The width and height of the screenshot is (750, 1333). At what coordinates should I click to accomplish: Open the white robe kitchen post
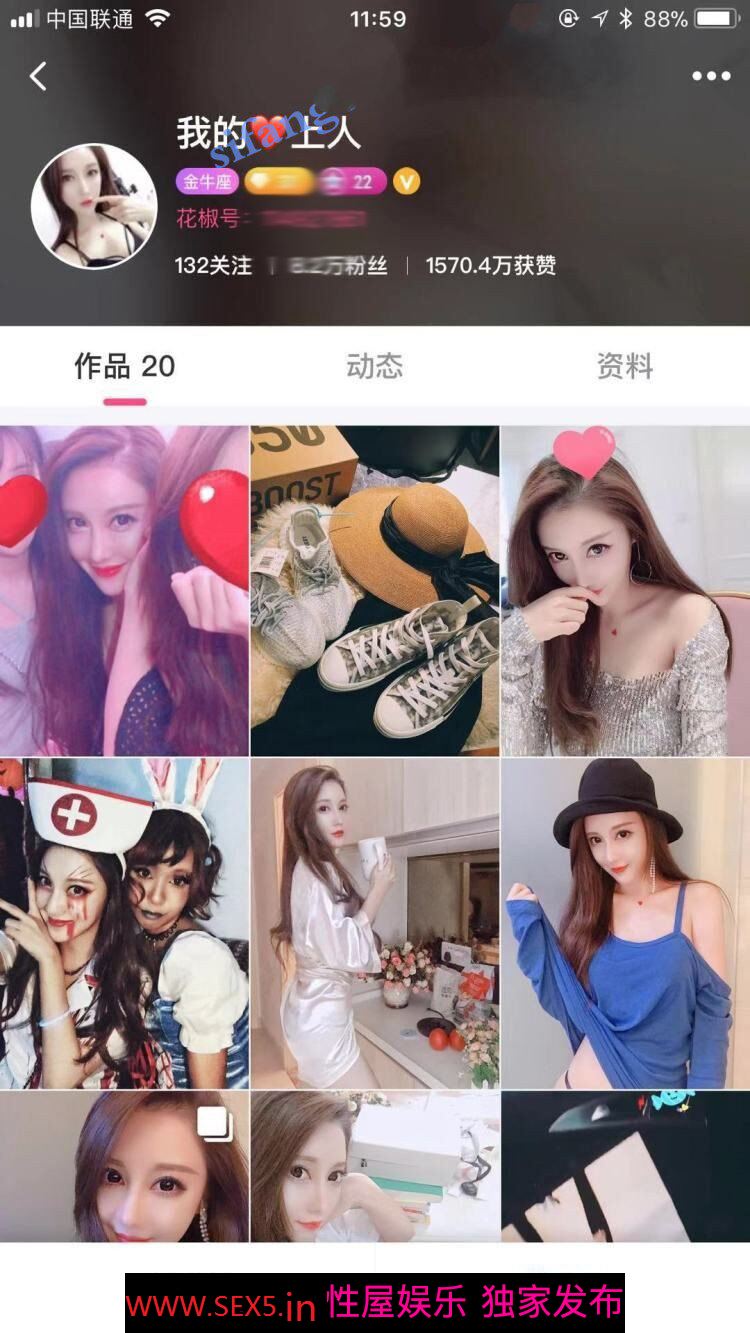tap(375, 923)
